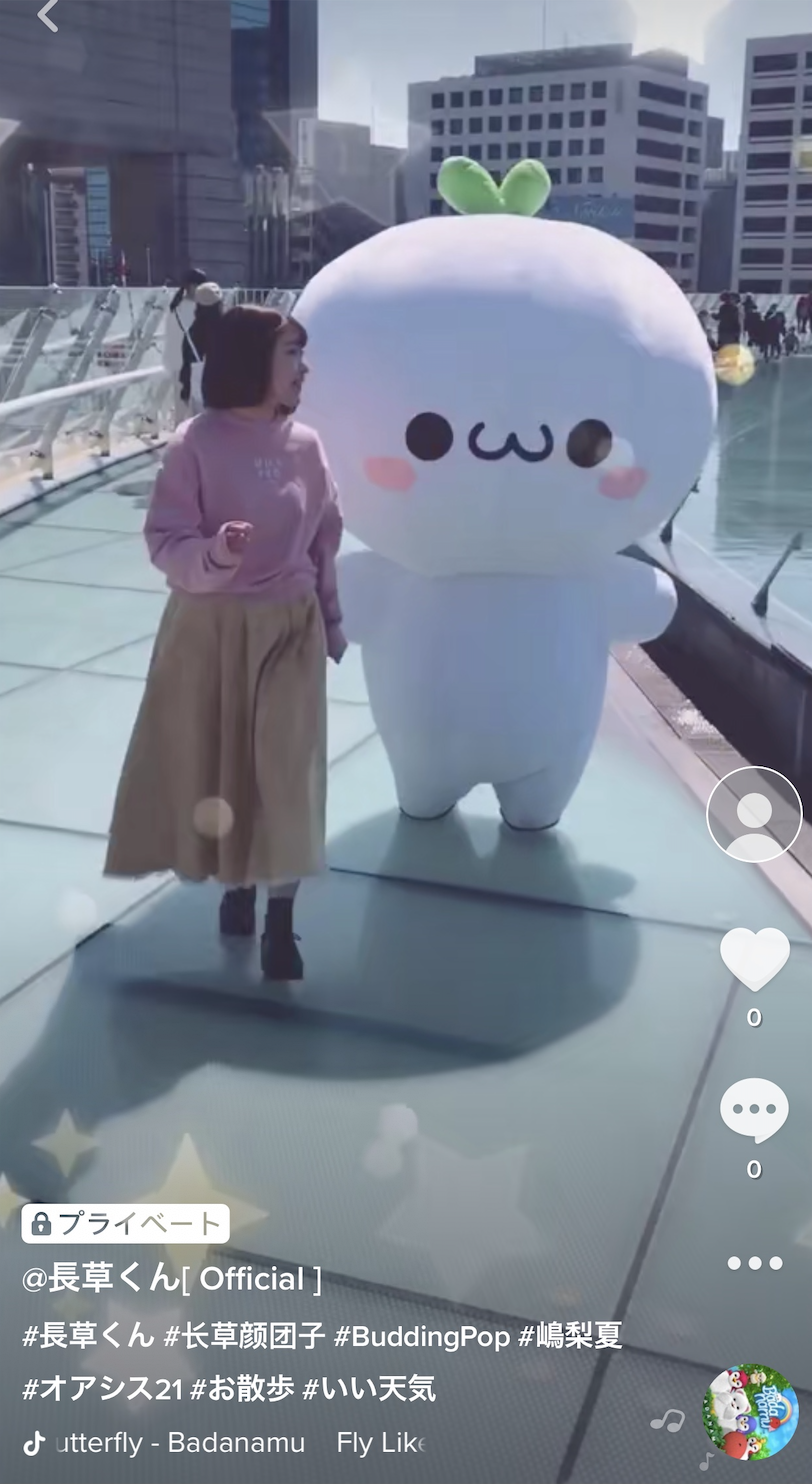Open the three-dot more options menu
Image resolution: width=812 pixels, height=1484 pixels.
click(754, 1263)
